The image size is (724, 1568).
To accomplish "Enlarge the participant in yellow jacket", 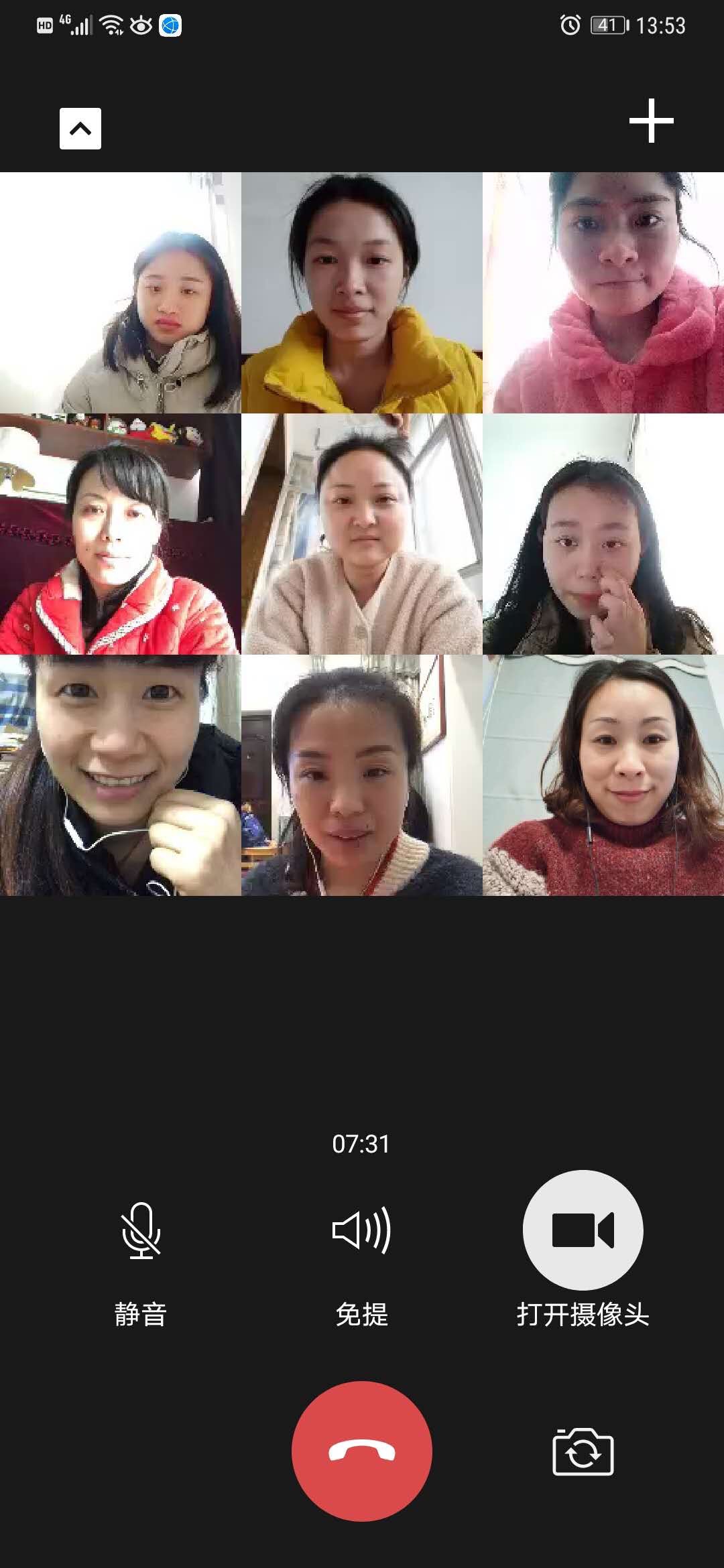I will click(362, 293).
